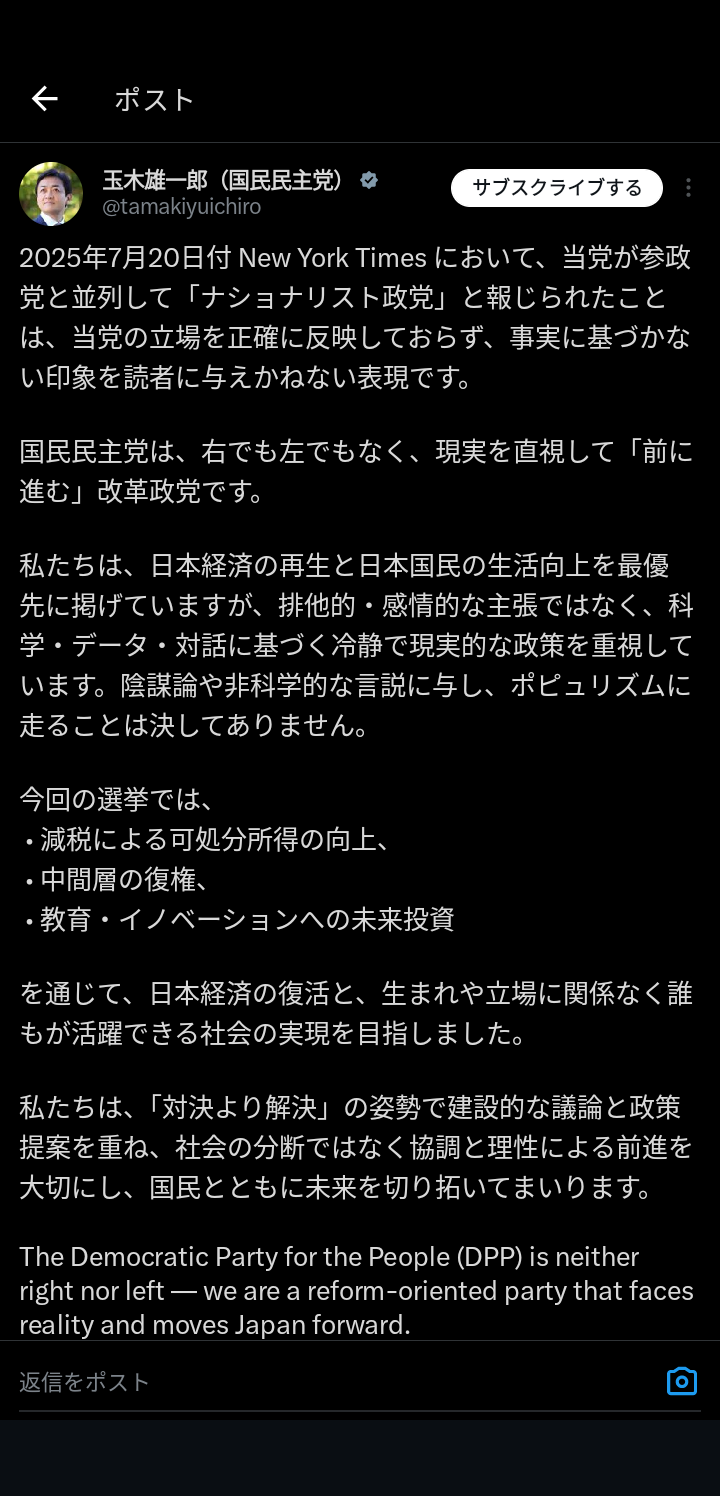
Task: Open the post's three-dot overflow menu
Action: point(688,188)
